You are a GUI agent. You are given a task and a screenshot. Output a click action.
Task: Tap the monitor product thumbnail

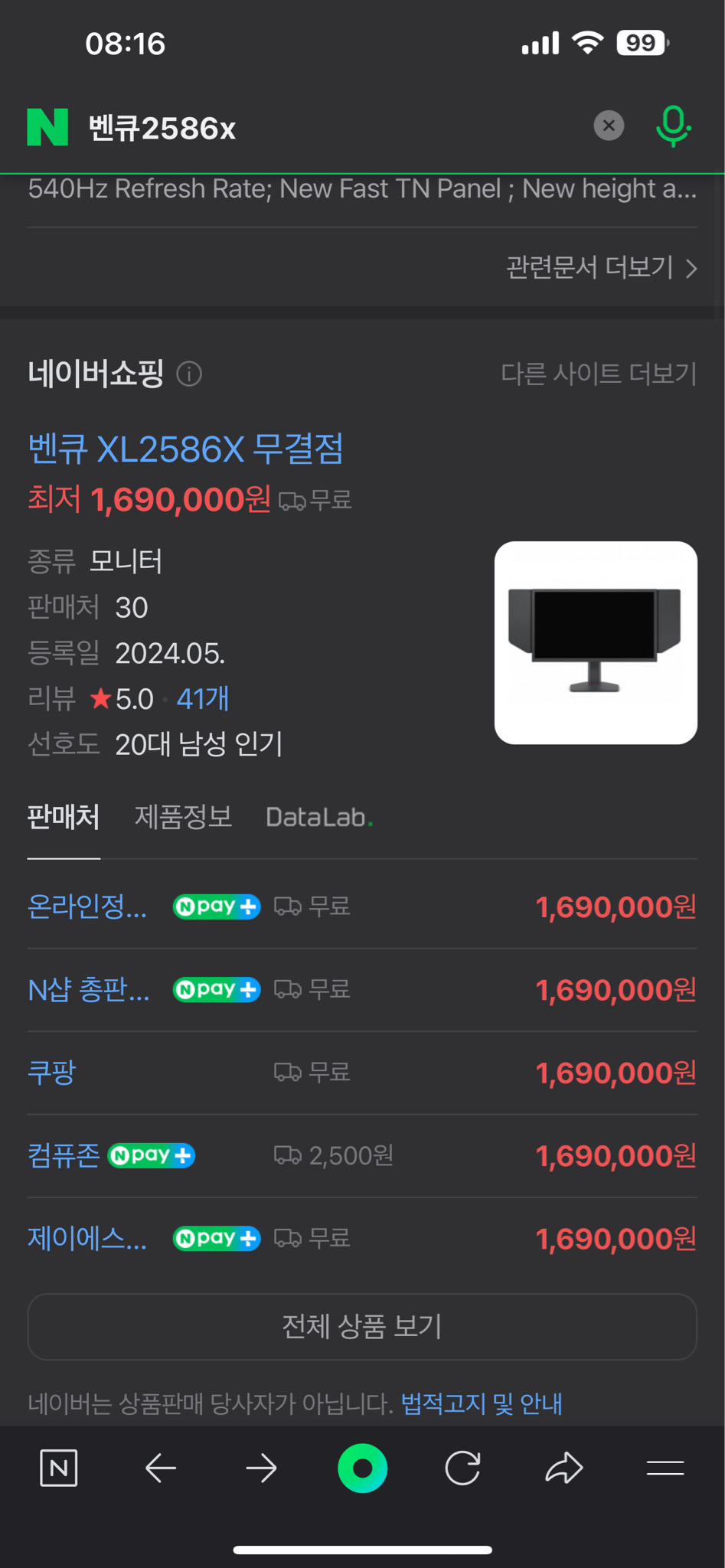coord(596,642)
